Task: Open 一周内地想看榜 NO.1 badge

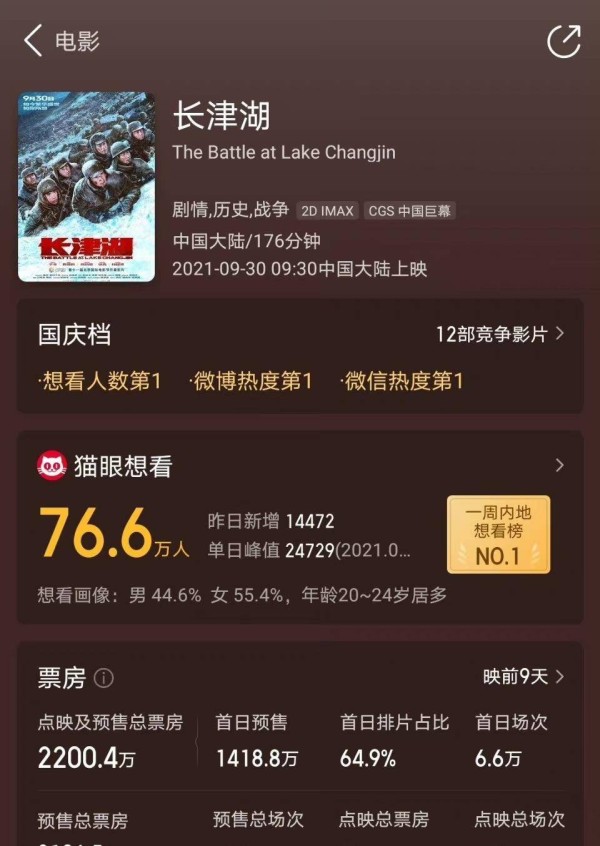Action: click(498, 534)
